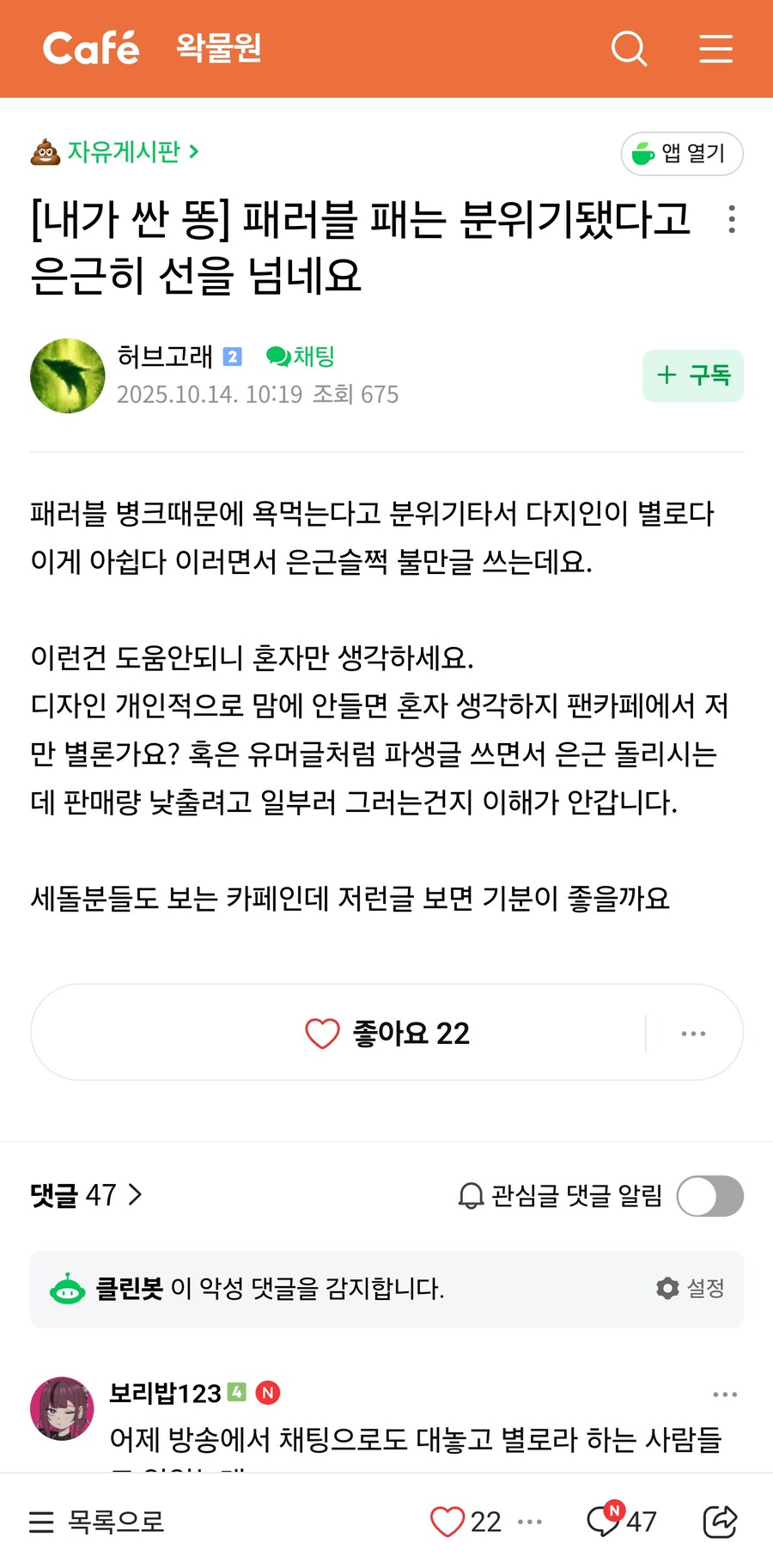
Task: Open the hamburger menu
Action: click(715, 49)
